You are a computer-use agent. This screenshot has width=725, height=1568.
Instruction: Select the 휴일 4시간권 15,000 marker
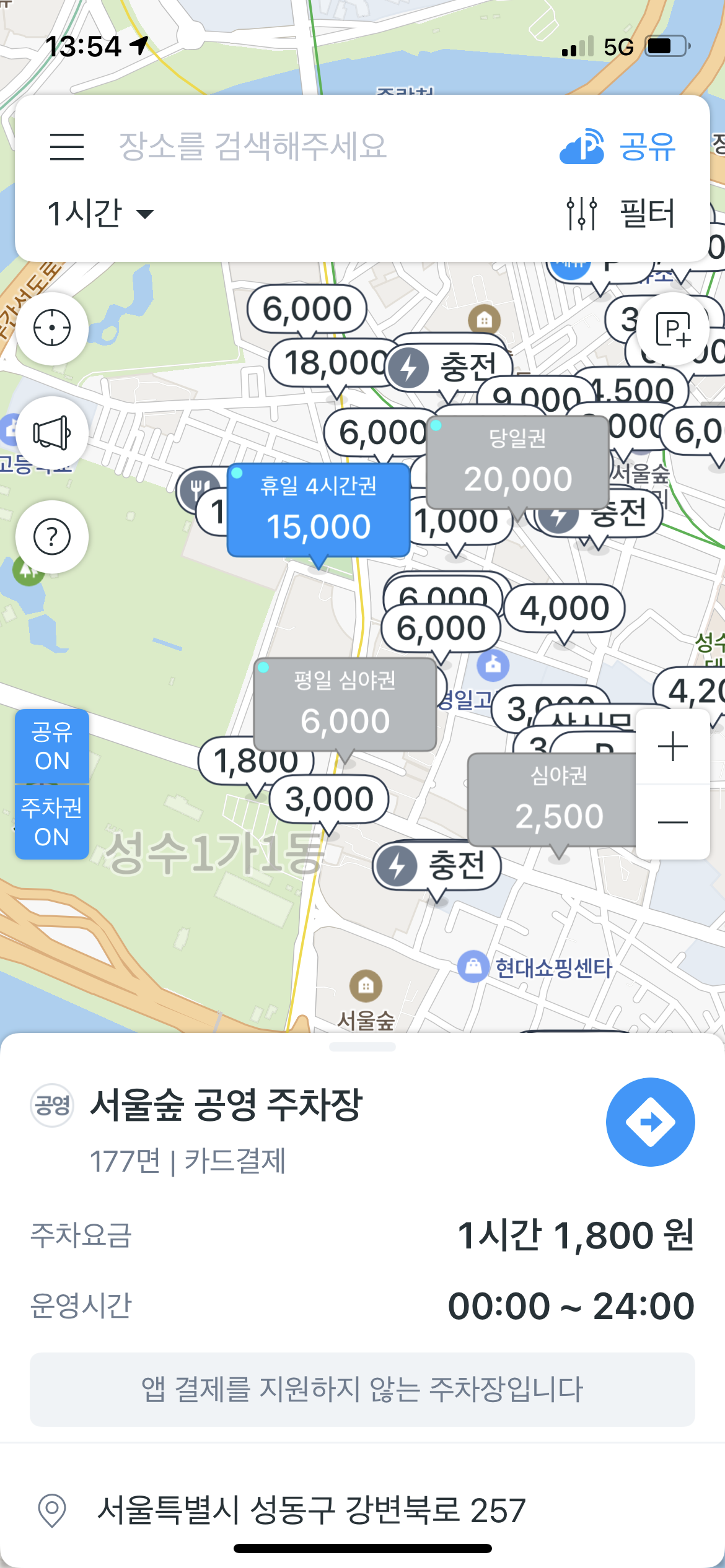tap(320, 508)
